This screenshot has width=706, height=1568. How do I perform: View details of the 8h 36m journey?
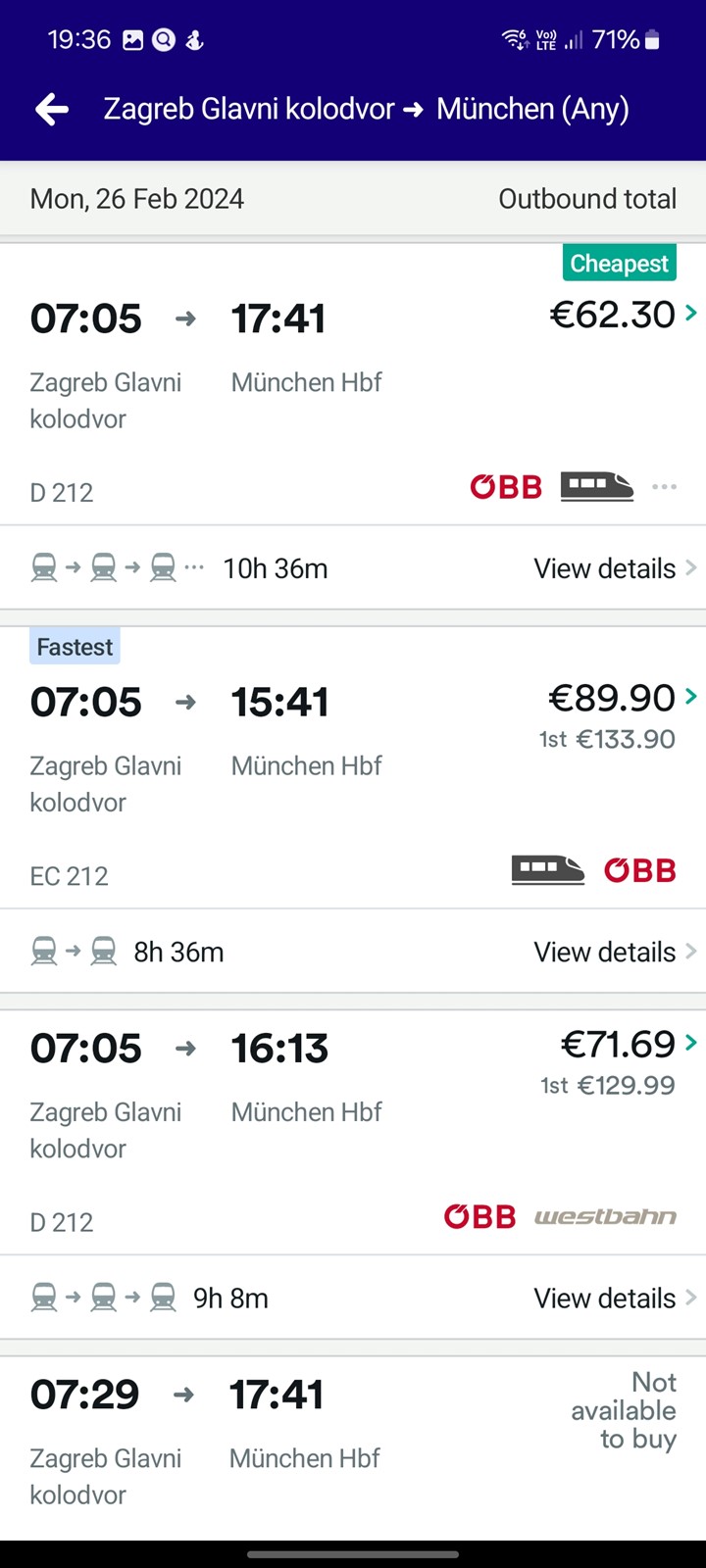click(615, 952)
